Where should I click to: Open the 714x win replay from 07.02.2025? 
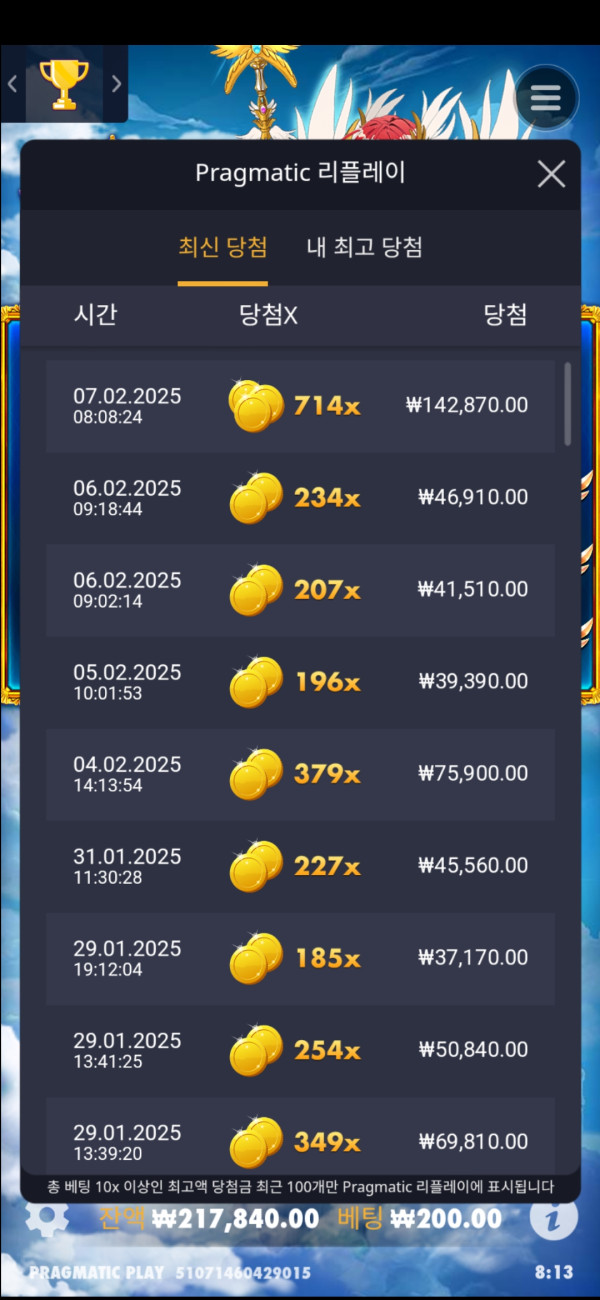click(x=300, y=406)
